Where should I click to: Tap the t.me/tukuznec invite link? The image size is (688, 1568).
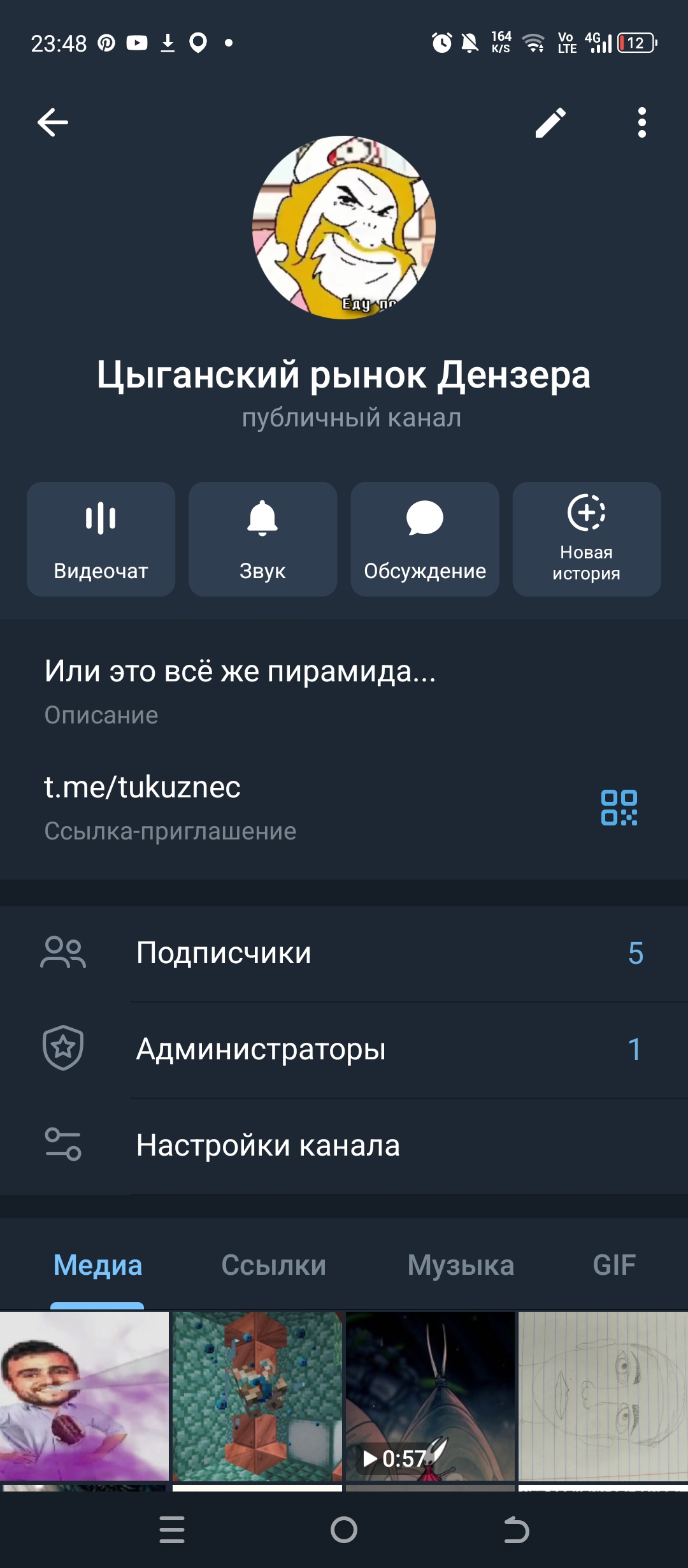[x=143, y=788]
